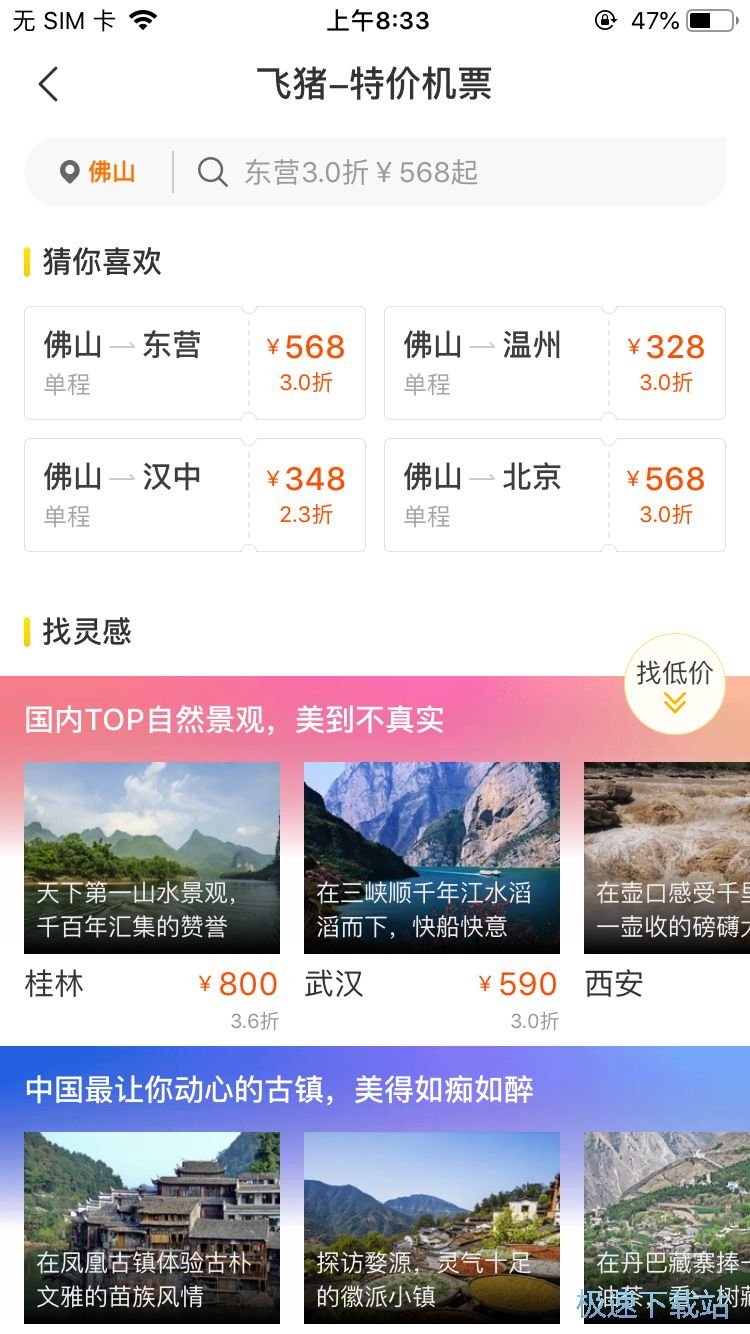The image size is (750, 1334).
Task: Tap the 找低价 floating button
Action: 675,684
